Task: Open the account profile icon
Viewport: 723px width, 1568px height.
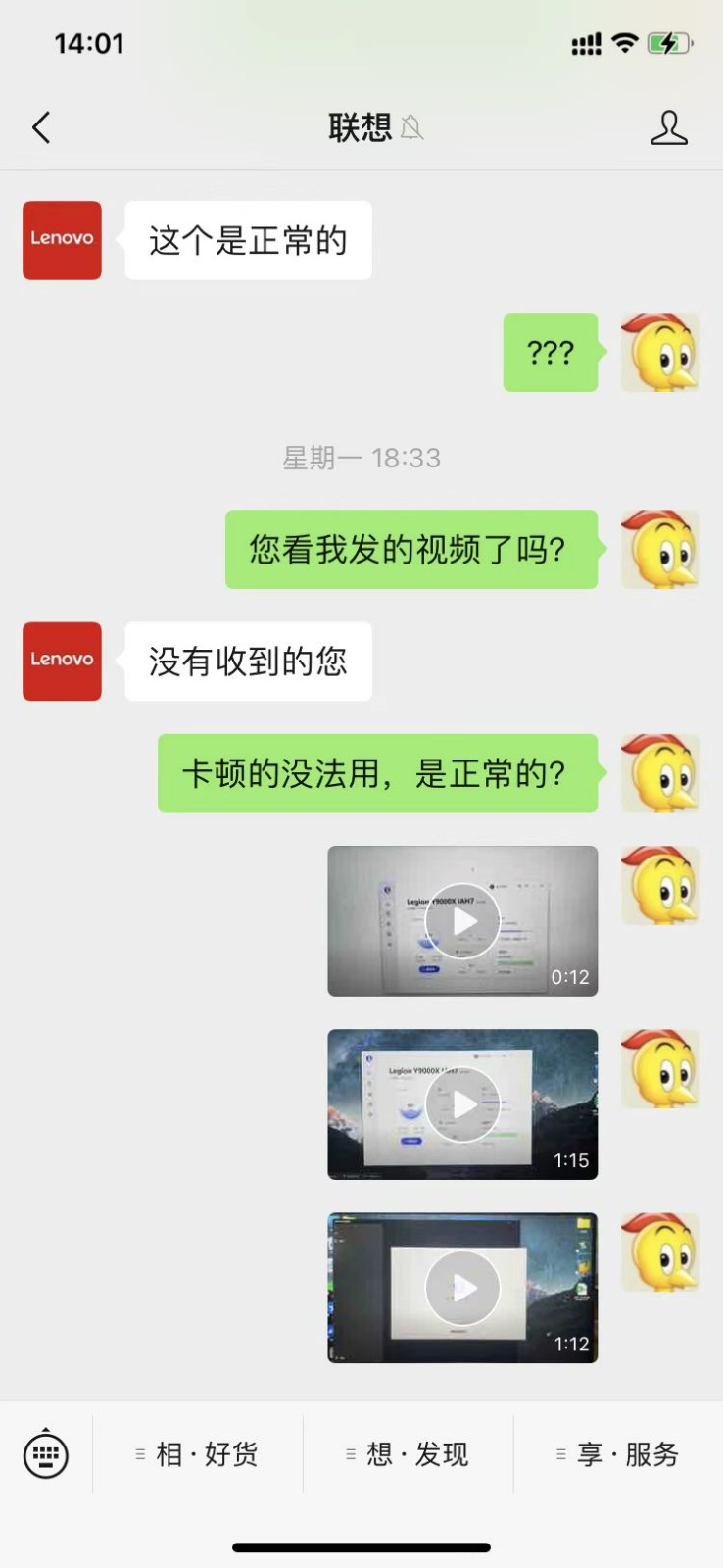Action: click(x=669, y=127)
